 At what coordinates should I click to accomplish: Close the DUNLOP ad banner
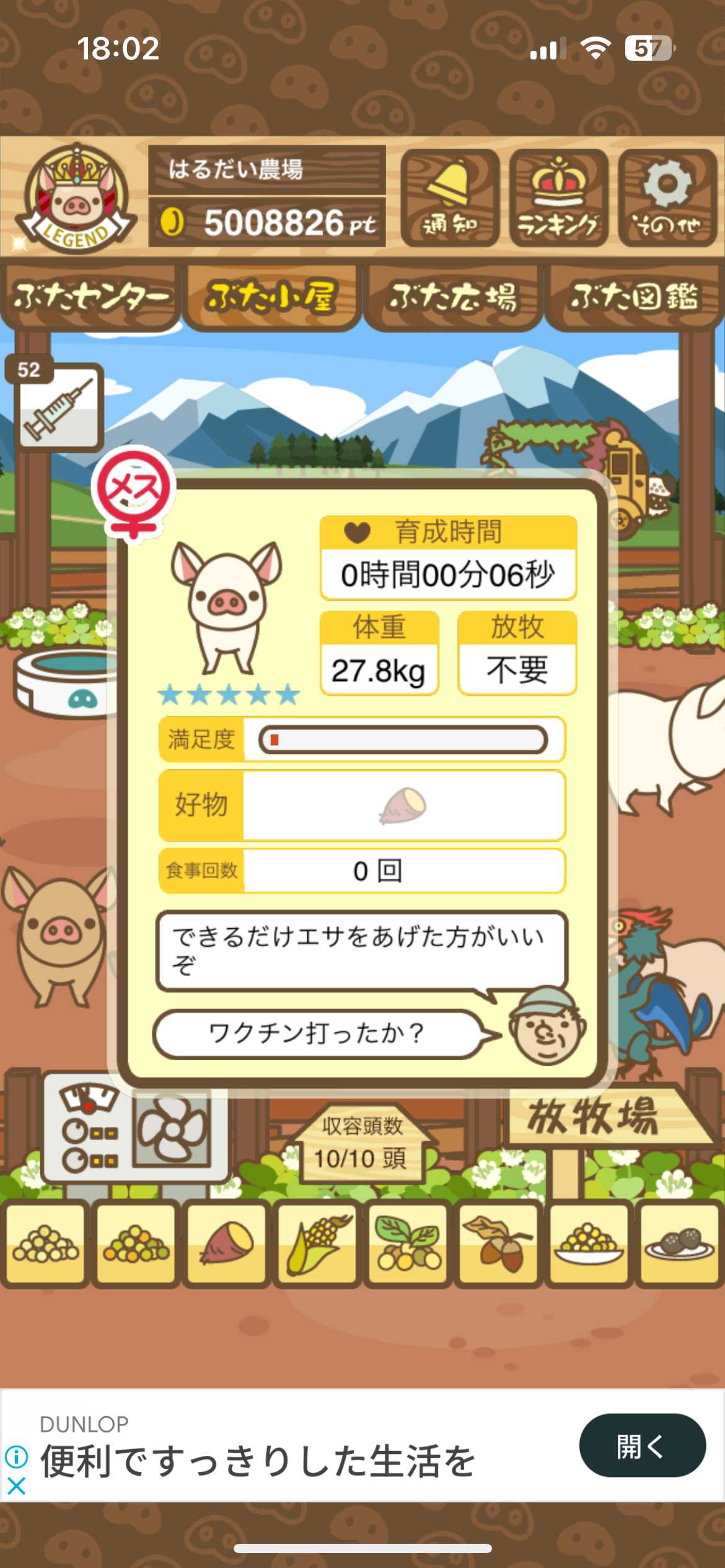pyautogui.click(x=17, y=1486)
